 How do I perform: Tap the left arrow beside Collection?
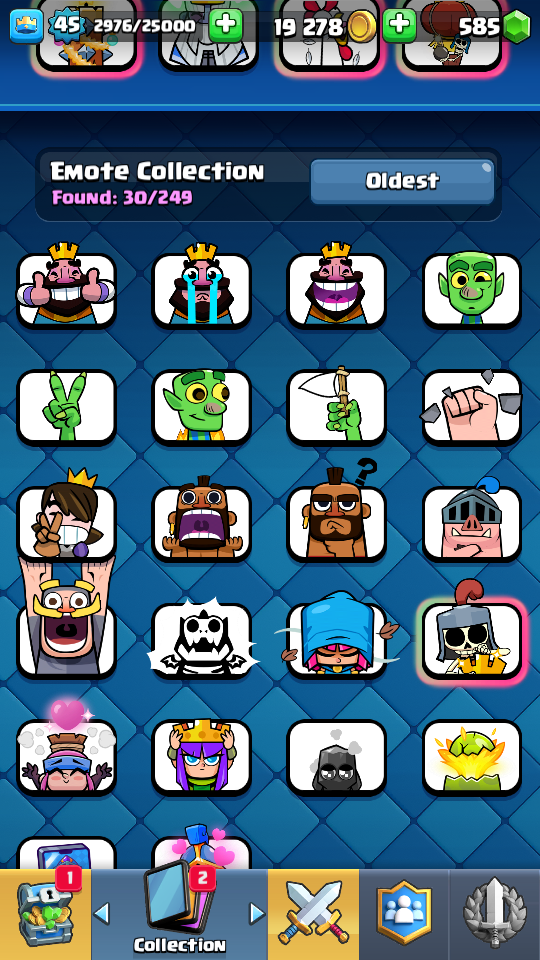(x=102, y=913)
